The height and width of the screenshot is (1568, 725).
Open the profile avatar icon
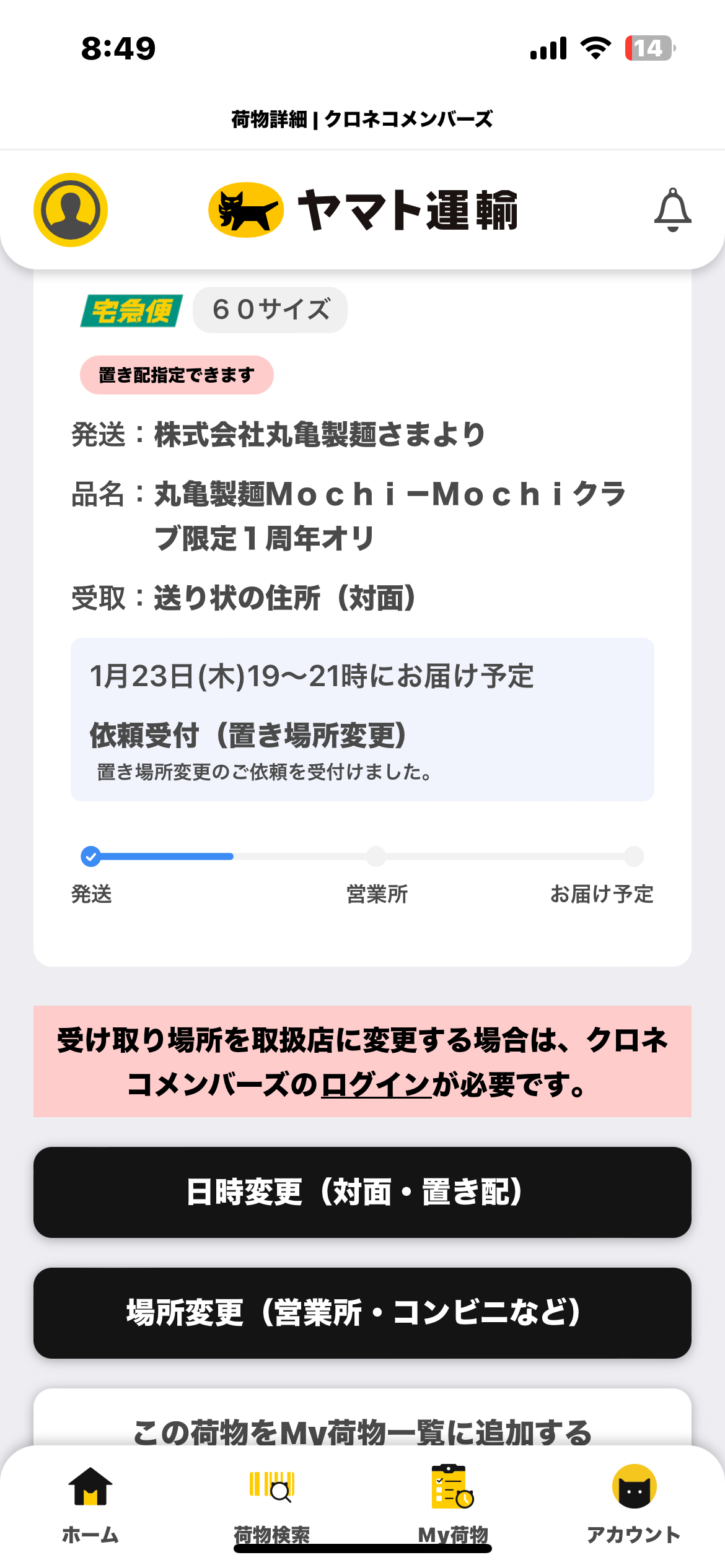point(71,210)
